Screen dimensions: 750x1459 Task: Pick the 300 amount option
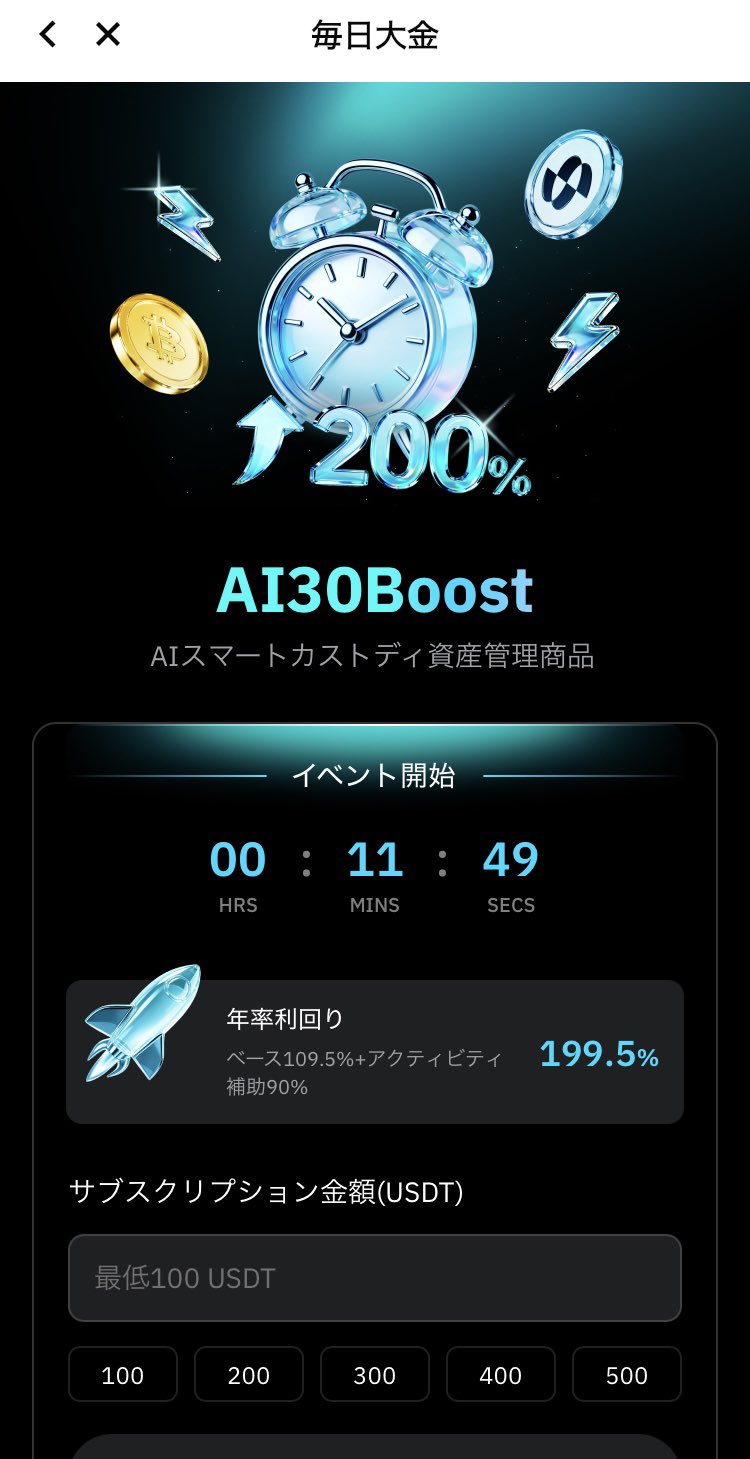coord(375,1375)
